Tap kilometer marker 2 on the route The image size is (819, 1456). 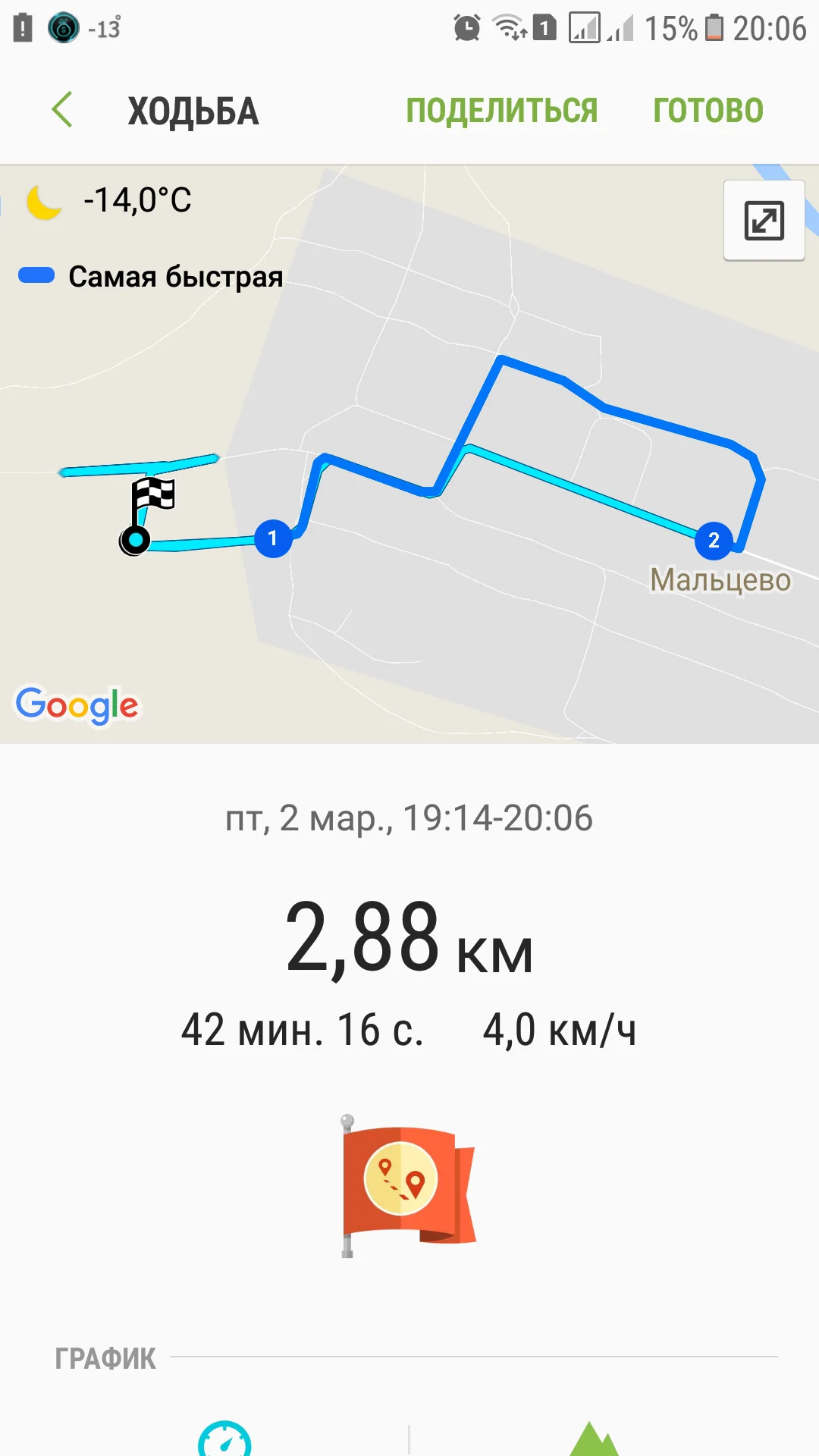coord(714,540)
